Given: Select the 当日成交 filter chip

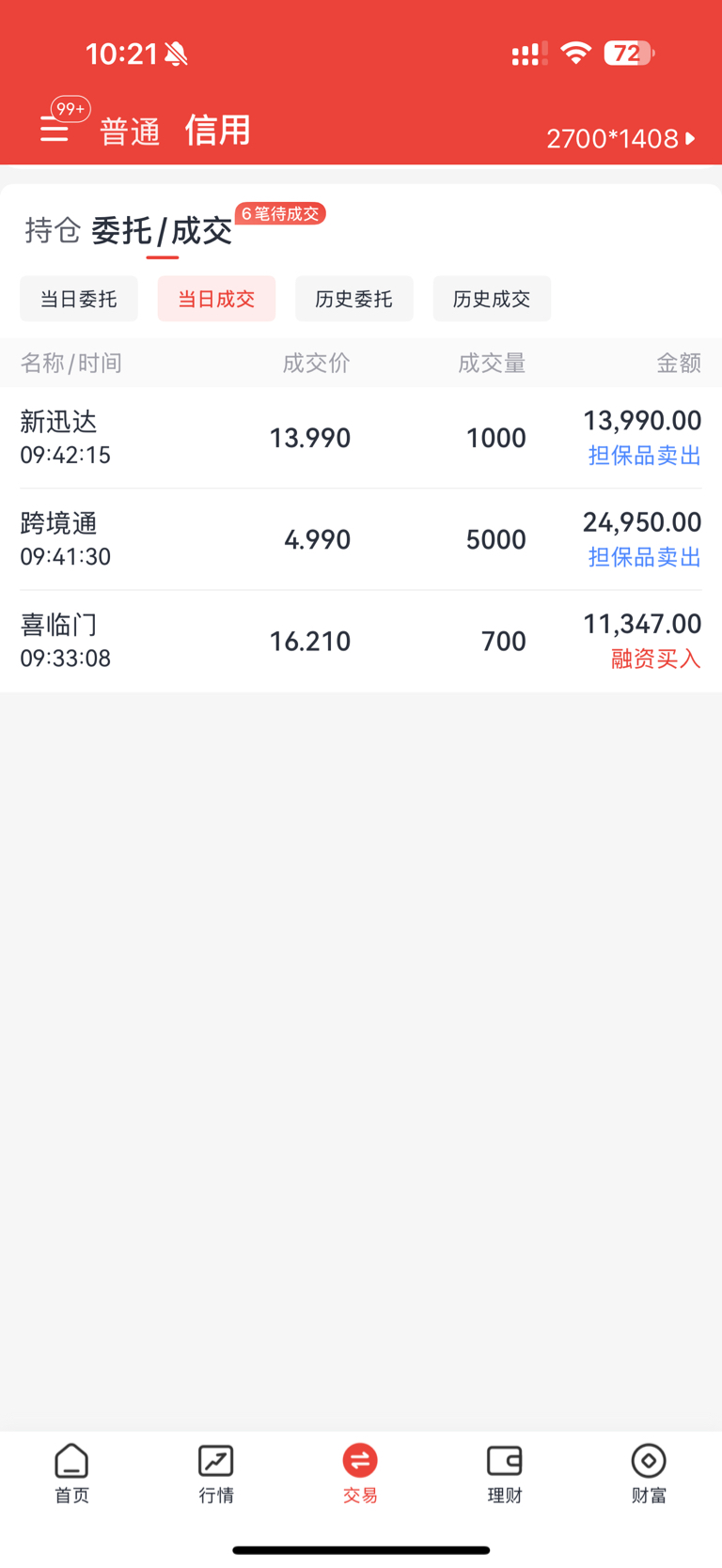Looking at the screenshot, I should pyautogui.click(x=216, y=299).
